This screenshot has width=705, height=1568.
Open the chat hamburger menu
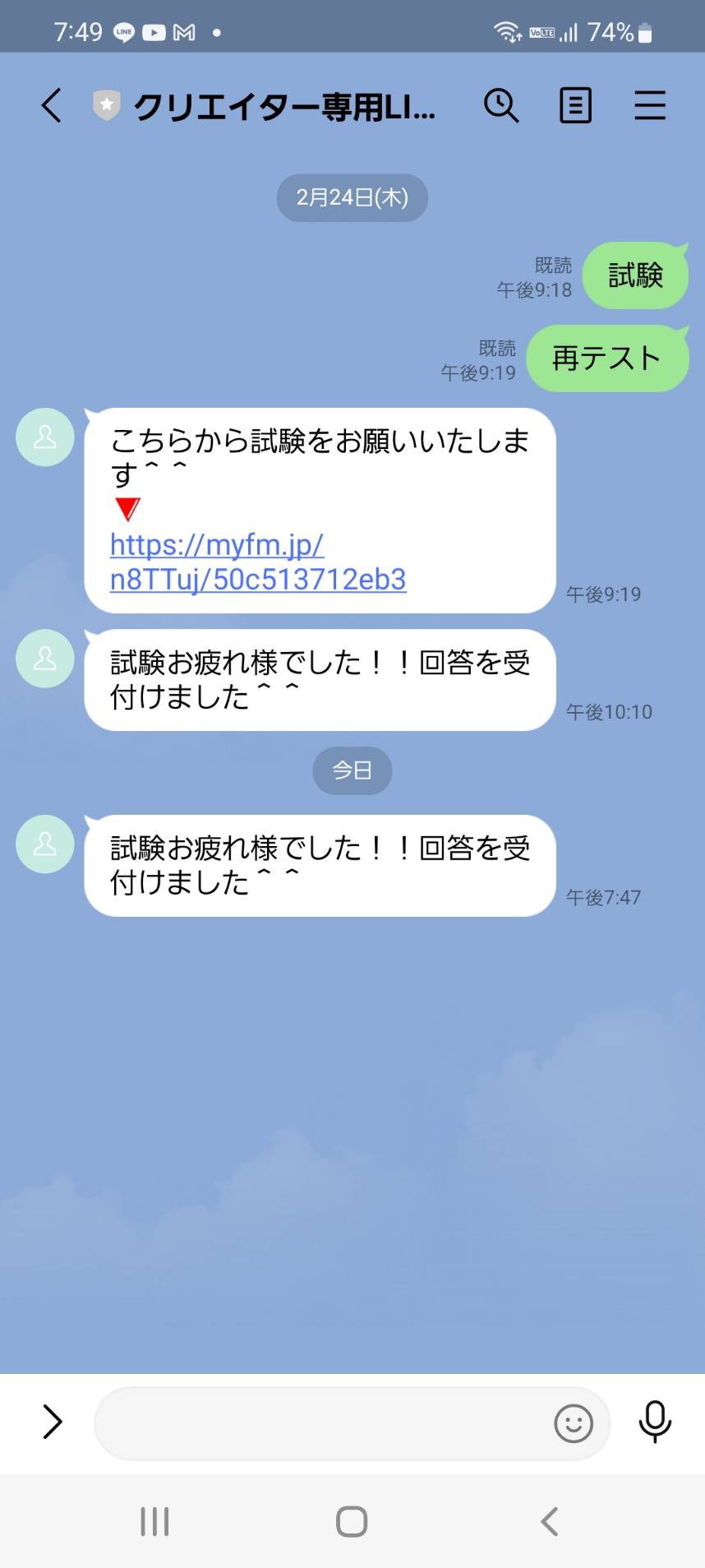pos(650,106)
